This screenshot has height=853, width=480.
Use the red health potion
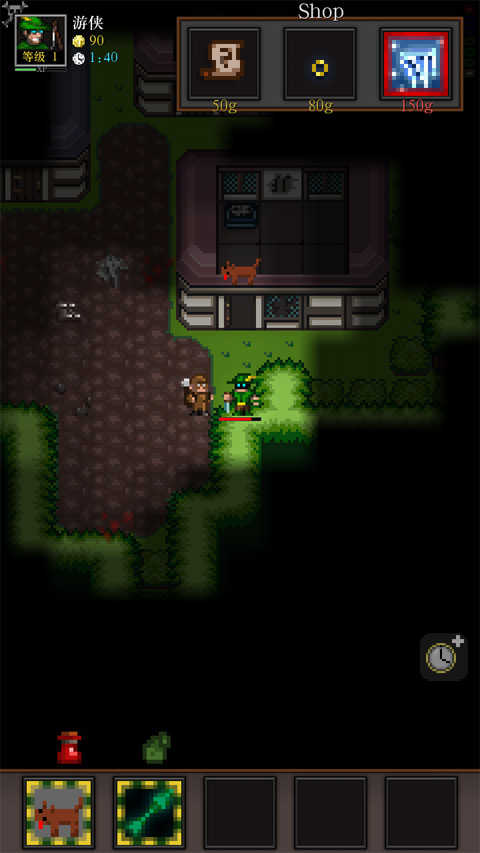tap(69, 747)
